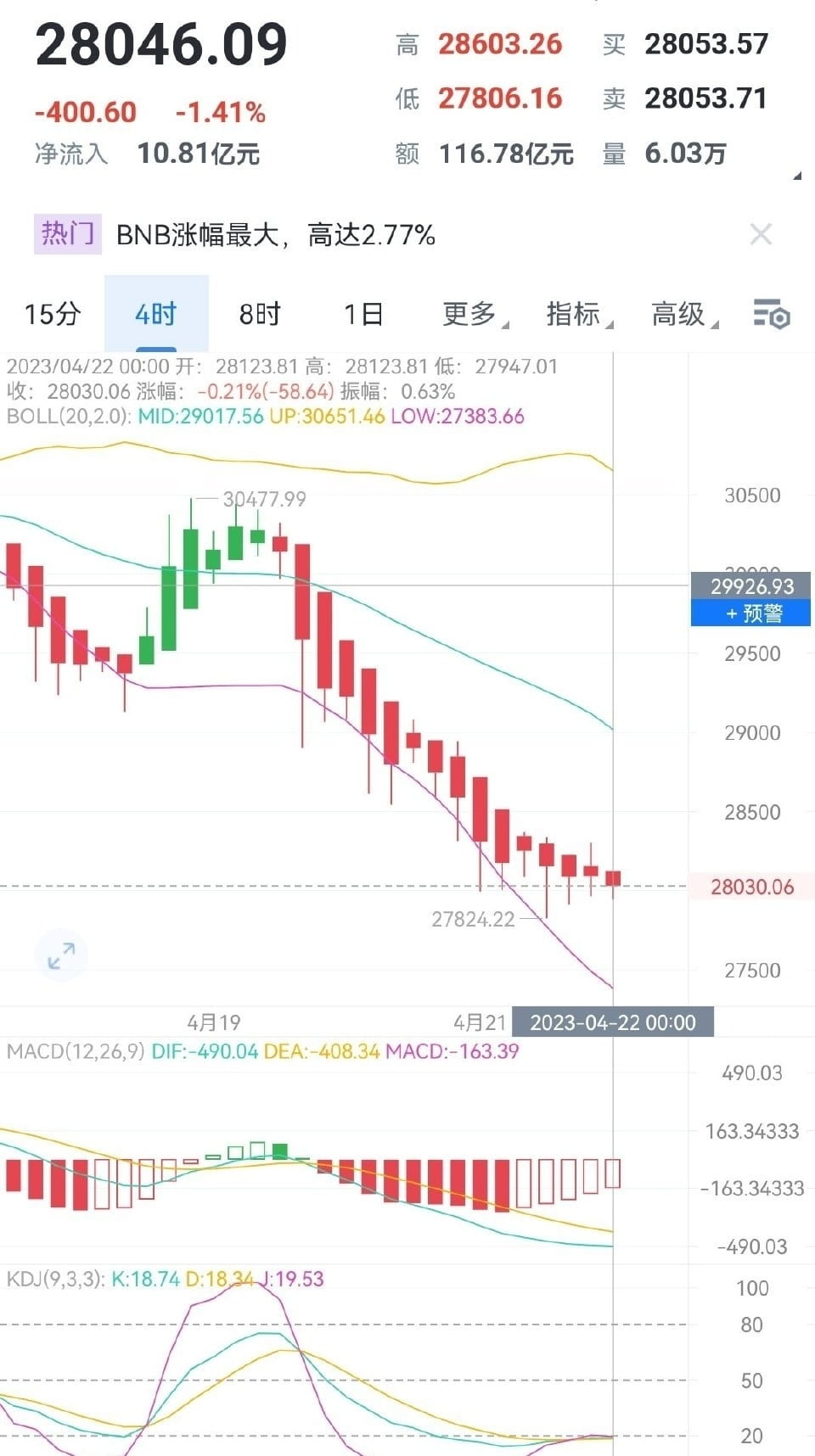
Task: Click the 29926.93 price level label
Action: (x=750, y=586)
